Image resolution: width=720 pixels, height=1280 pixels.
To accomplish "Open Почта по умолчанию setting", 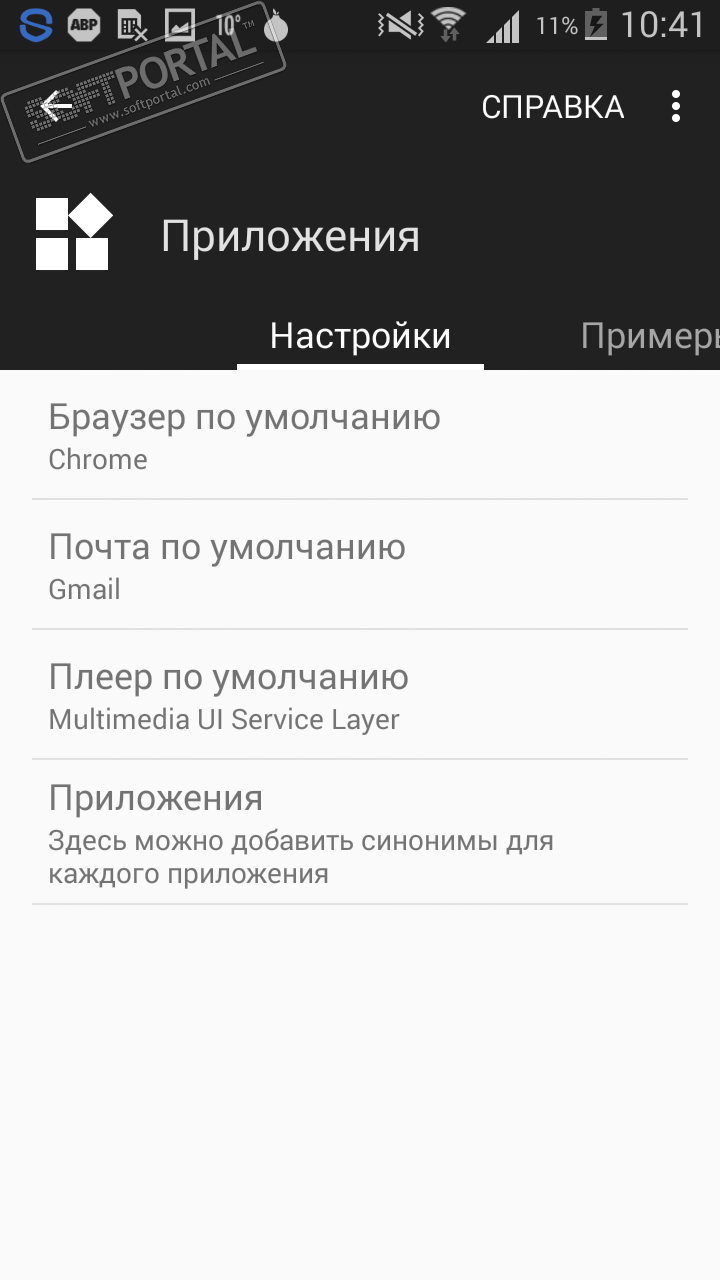I will point(360,566).
